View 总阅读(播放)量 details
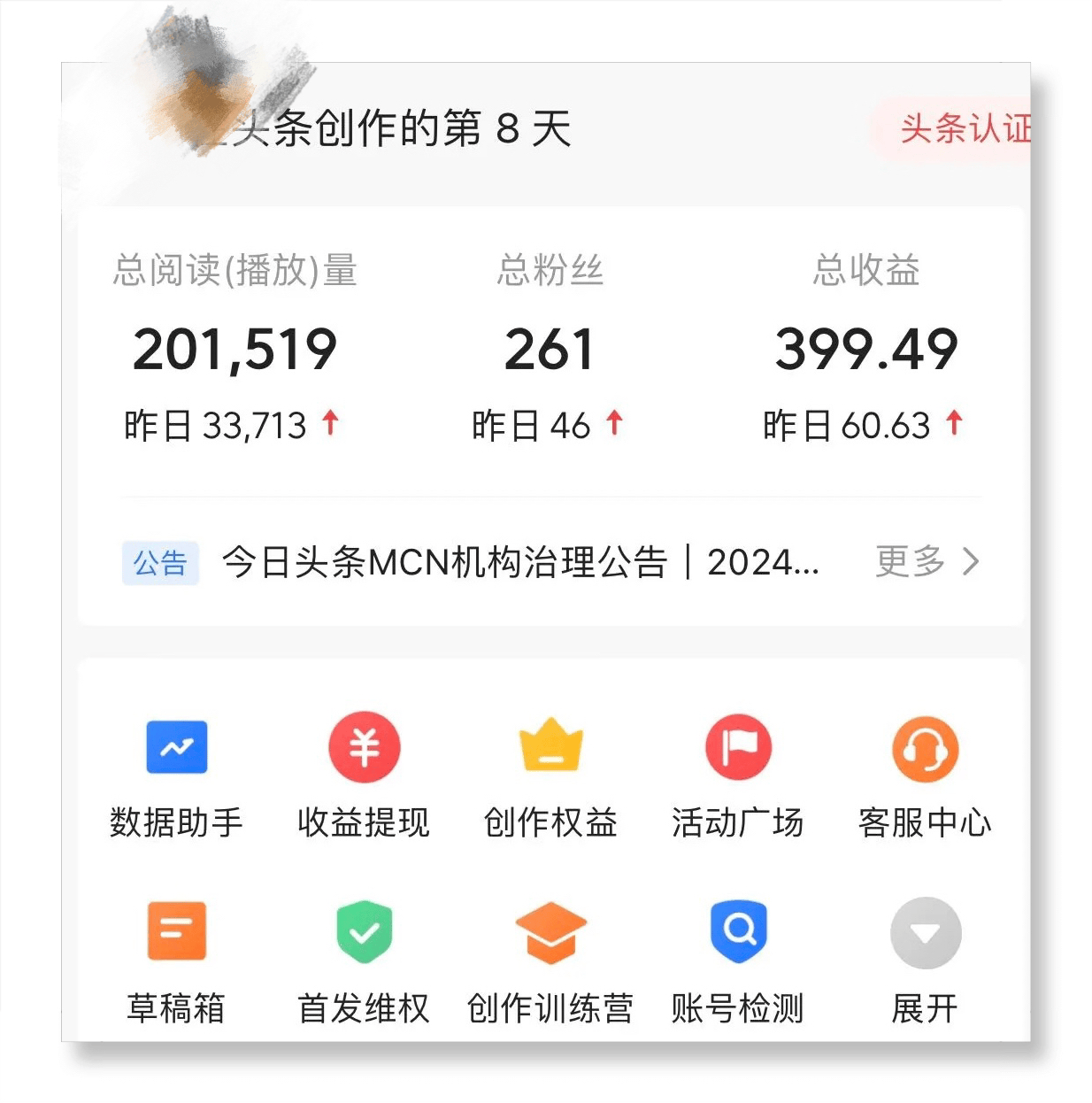Viewport: 1092px width, 1103px height. click(x=235, y=349)
